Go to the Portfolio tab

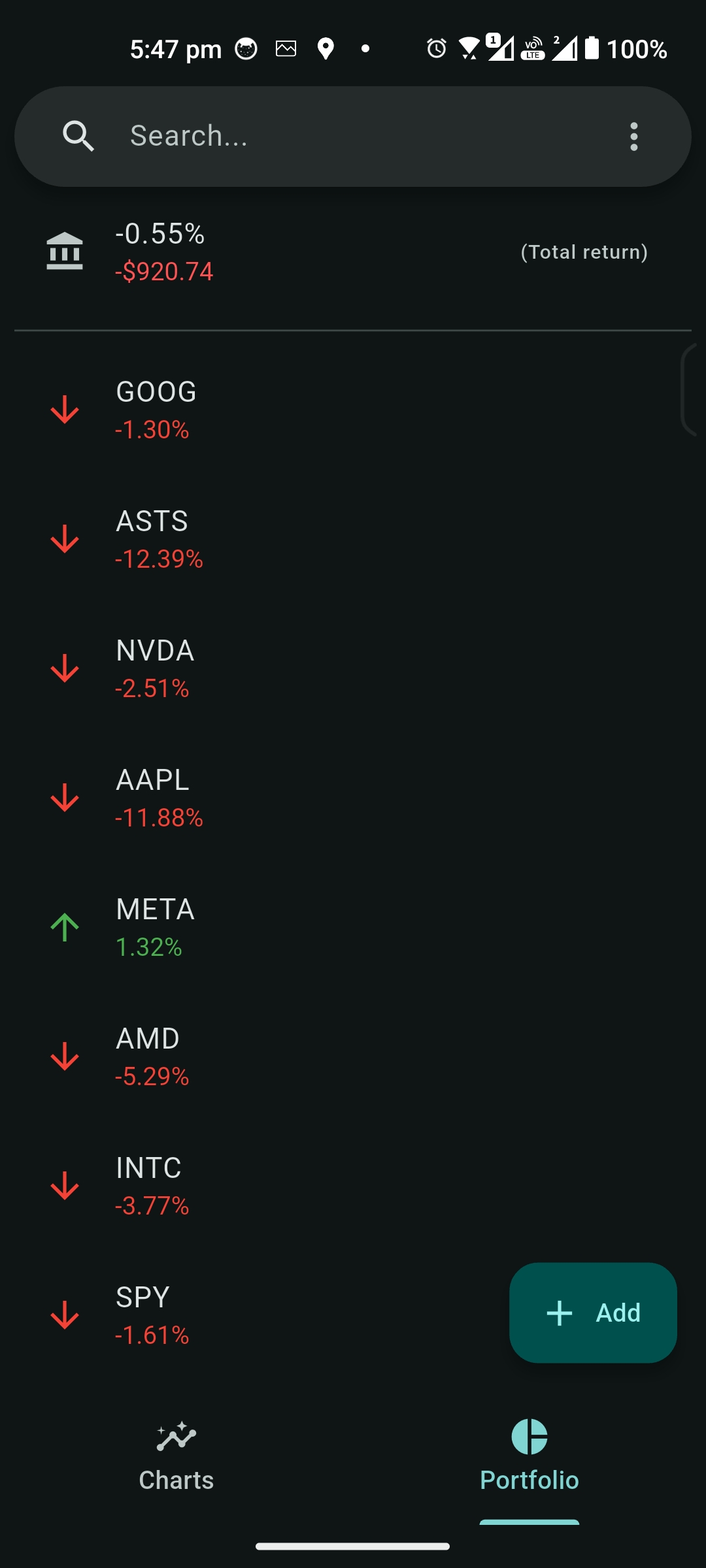[529, 1457]
